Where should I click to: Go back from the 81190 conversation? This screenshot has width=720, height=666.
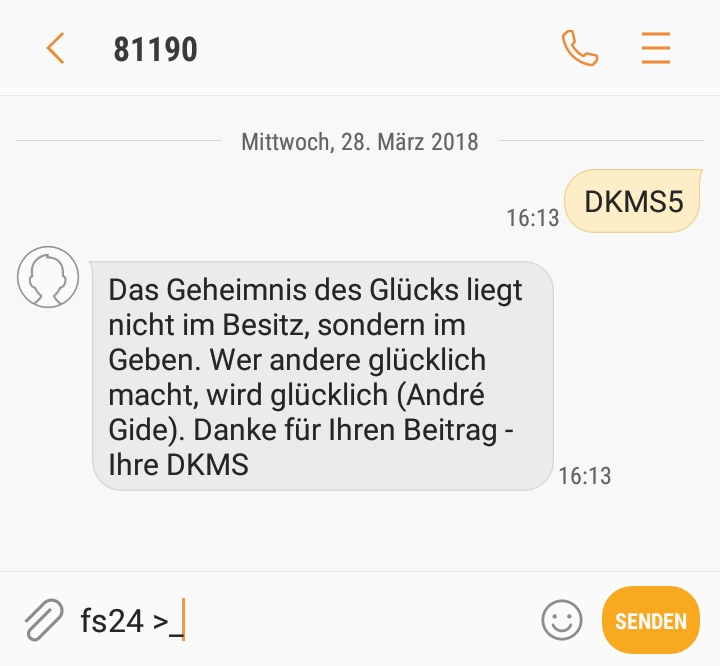pyautogui.click(x=56, y=48)
